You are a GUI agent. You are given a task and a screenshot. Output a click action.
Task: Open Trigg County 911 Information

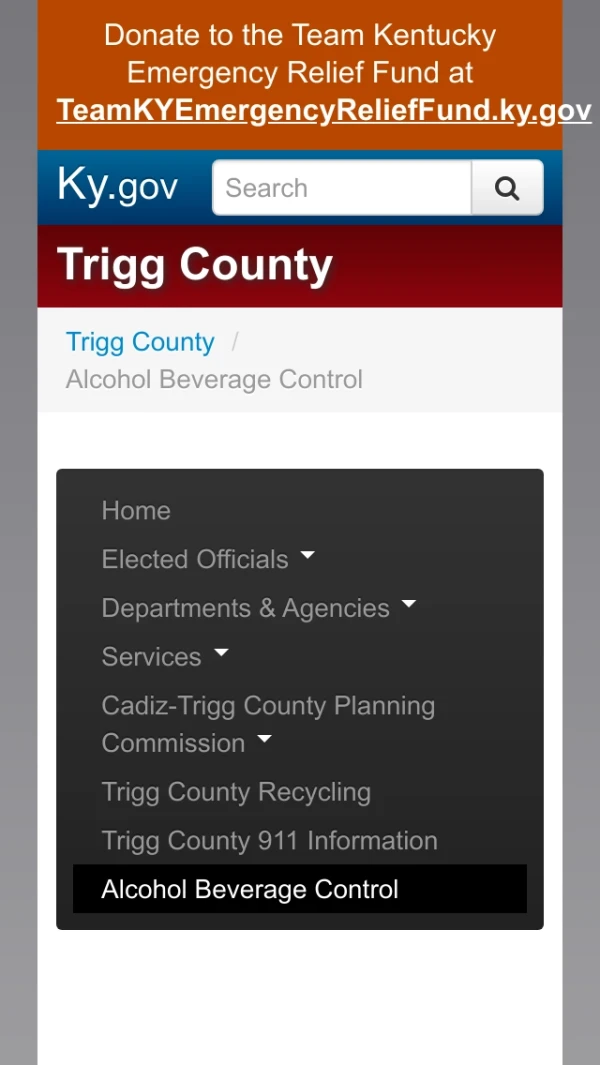pyautogui.click(x=269, y=841)
